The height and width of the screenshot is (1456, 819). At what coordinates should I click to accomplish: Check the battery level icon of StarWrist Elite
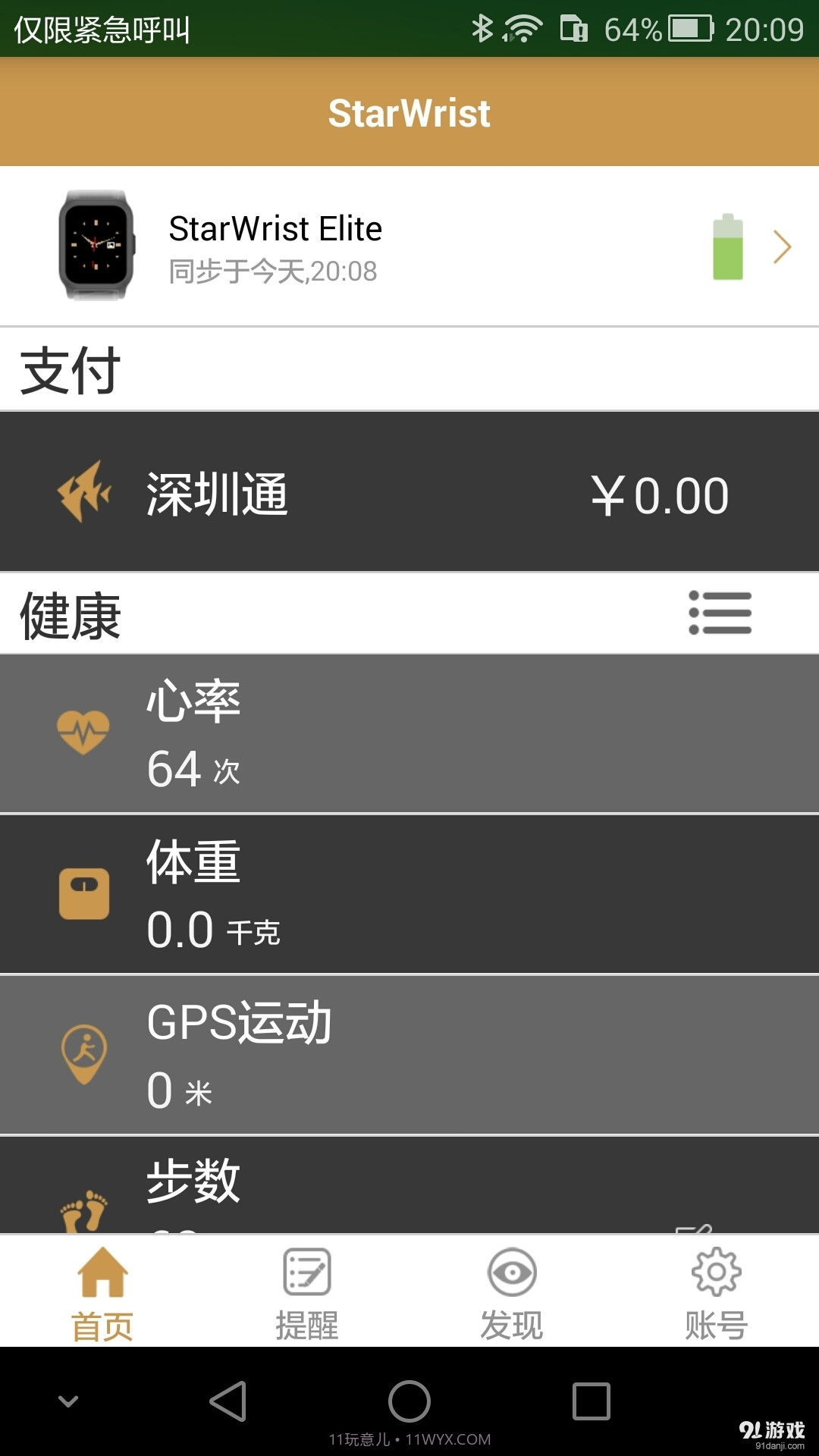[726, 246]
